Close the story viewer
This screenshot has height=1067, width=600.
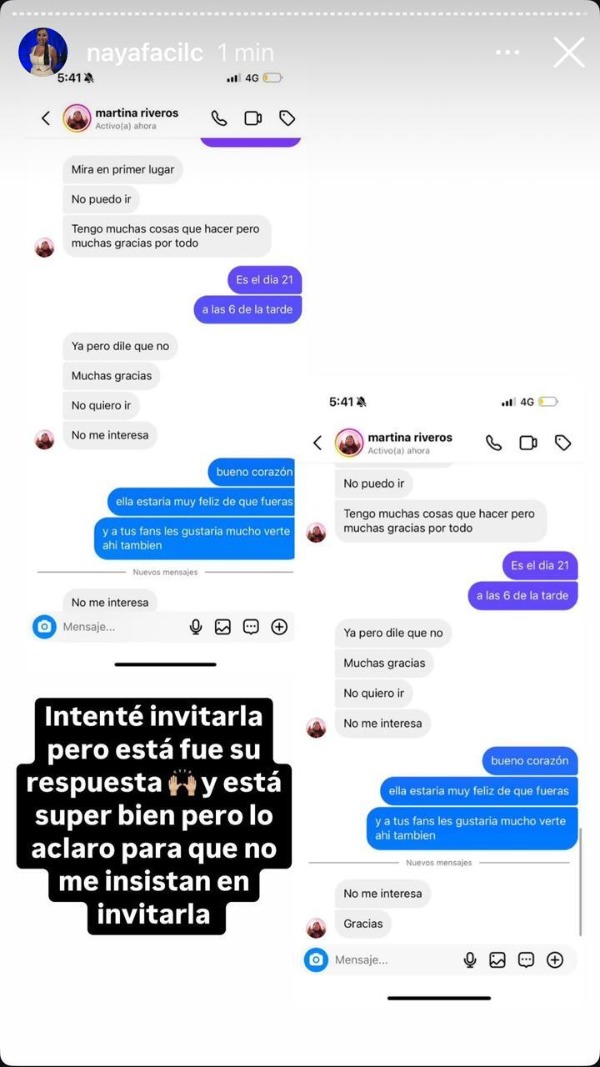(568, 52)
